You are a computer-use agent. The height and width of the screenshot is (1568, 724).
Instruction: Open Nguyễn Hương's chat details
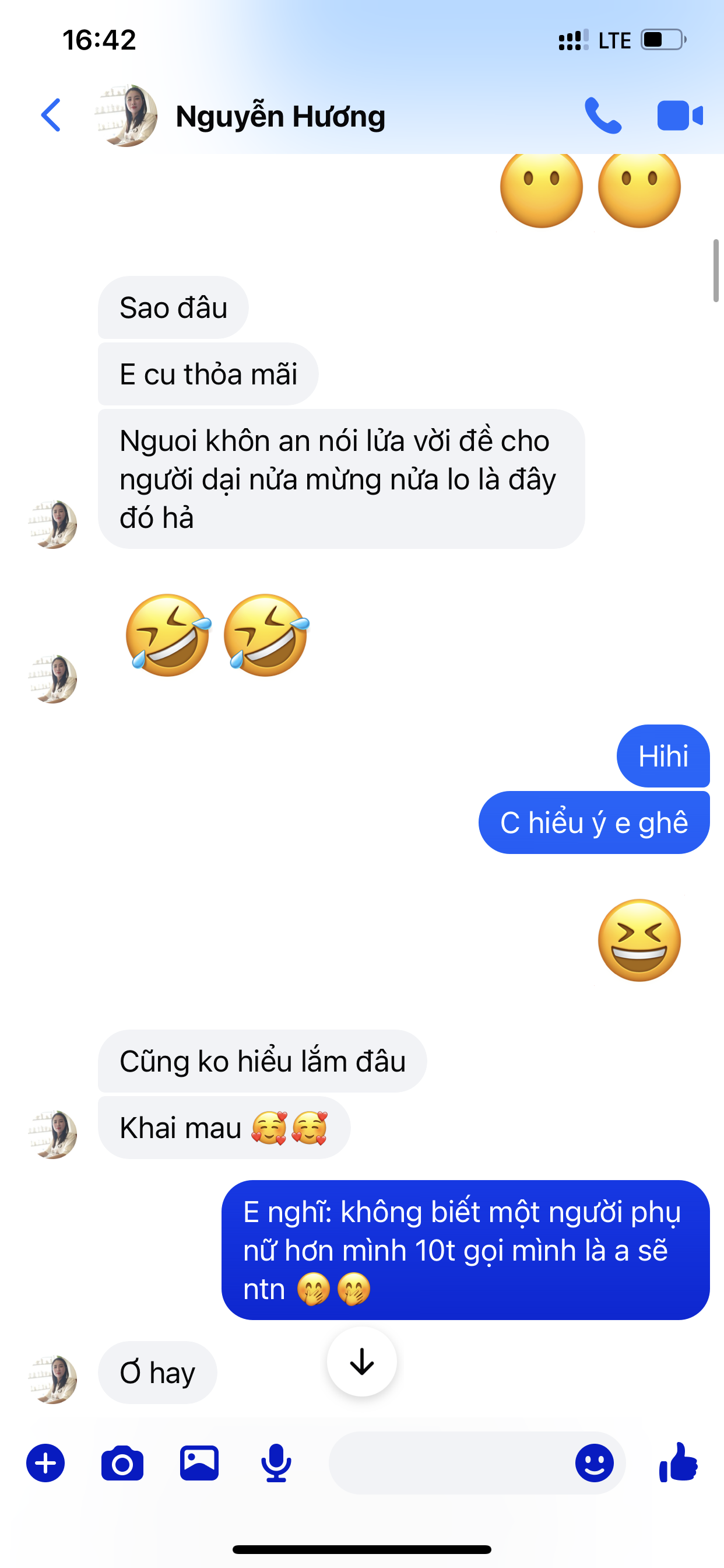point(280,116)
